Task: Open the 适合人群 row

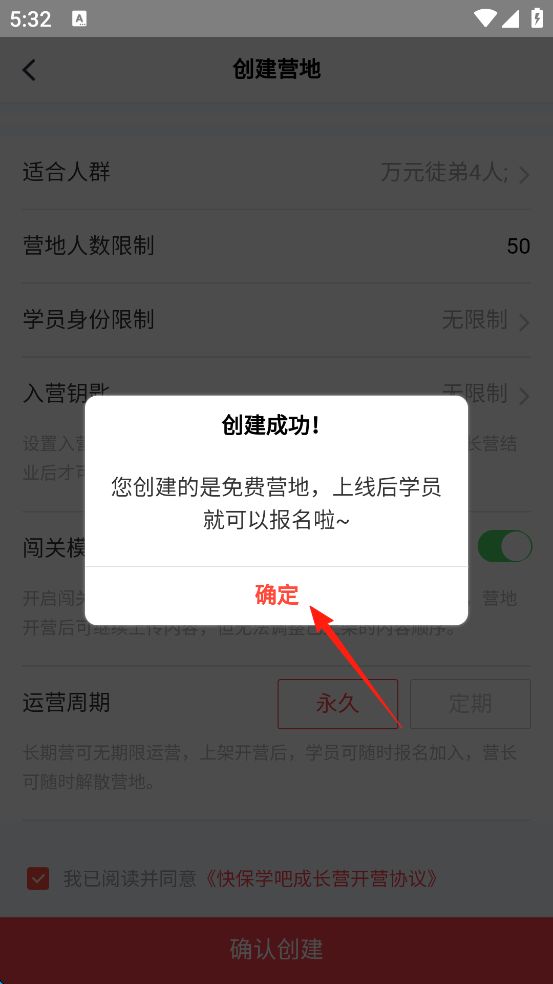Action: (276, 172)
